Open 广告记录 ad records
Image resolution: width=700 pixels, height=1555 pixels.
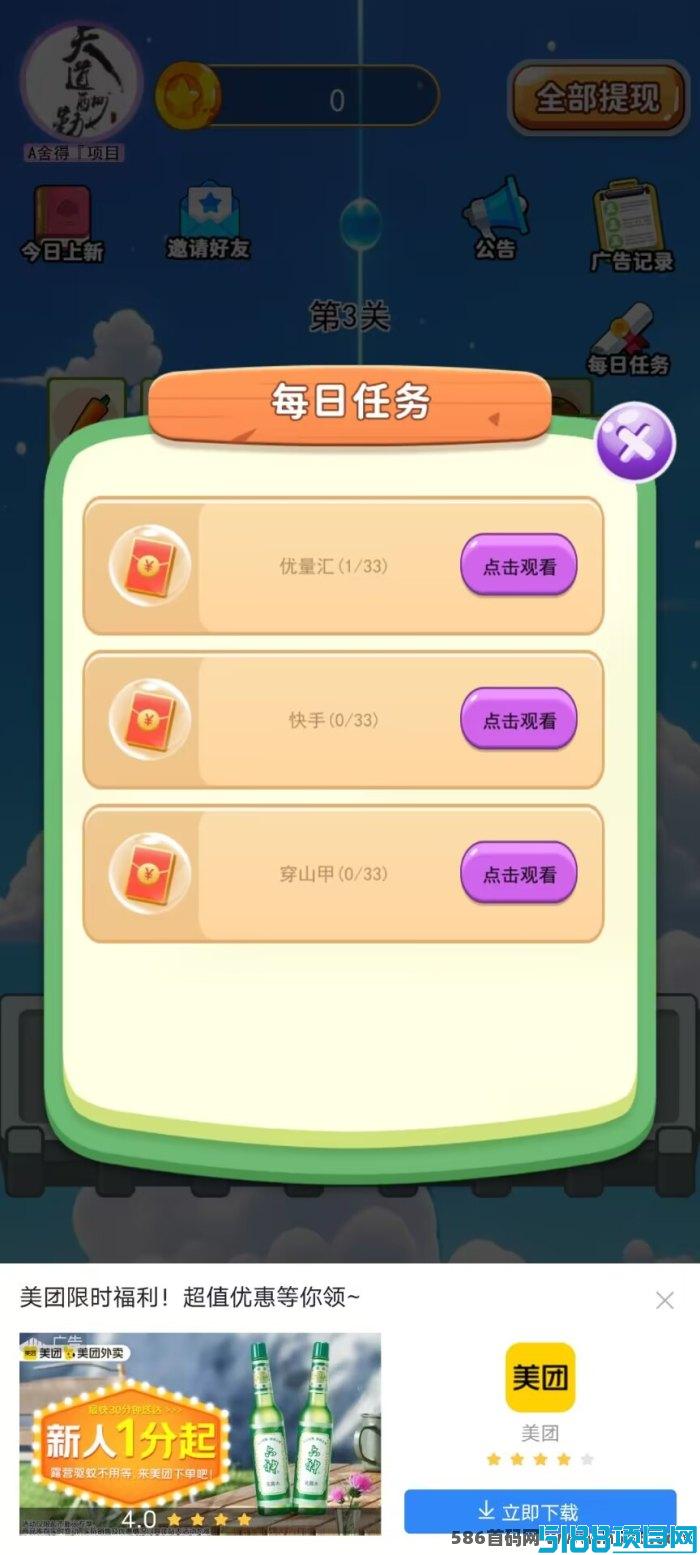(632, 226)
